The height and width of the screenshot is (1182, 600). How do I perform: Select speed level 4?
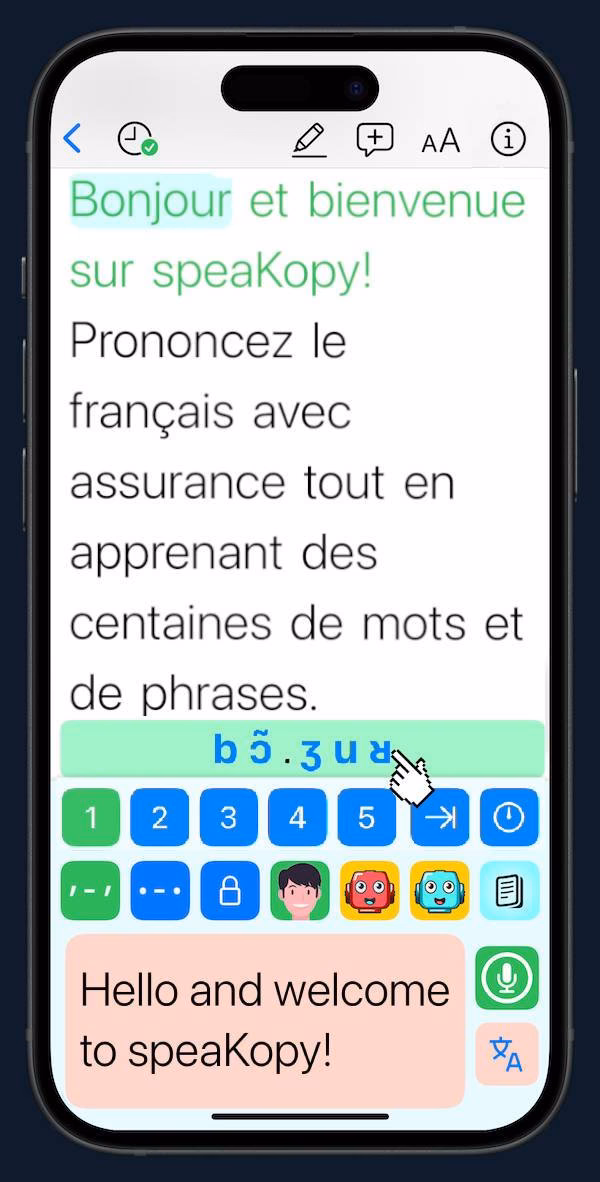pyautogui.click(x=298, y=817)
